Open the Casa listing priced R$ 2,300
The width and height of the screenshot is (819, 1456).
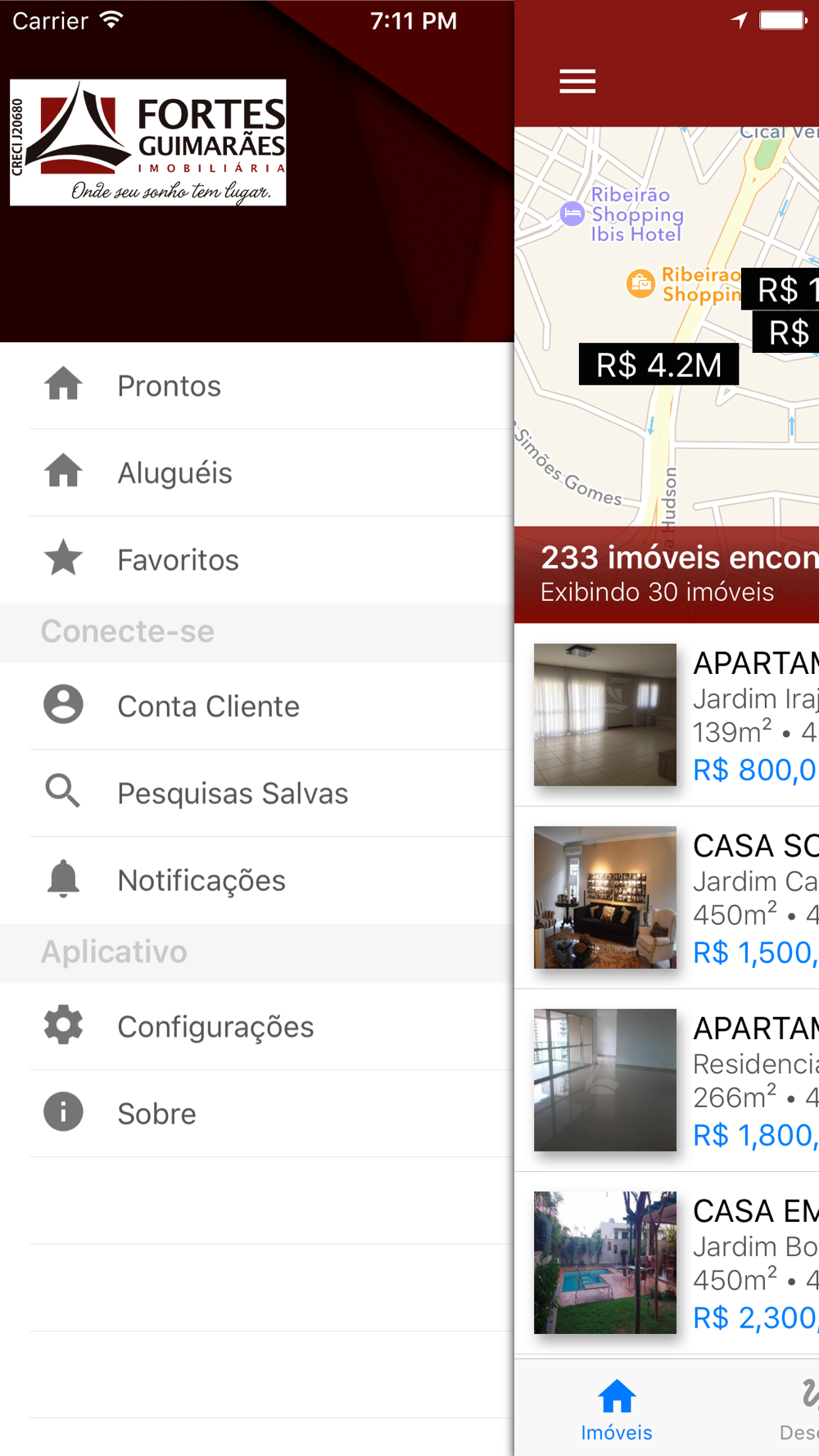pos(667,1263)
